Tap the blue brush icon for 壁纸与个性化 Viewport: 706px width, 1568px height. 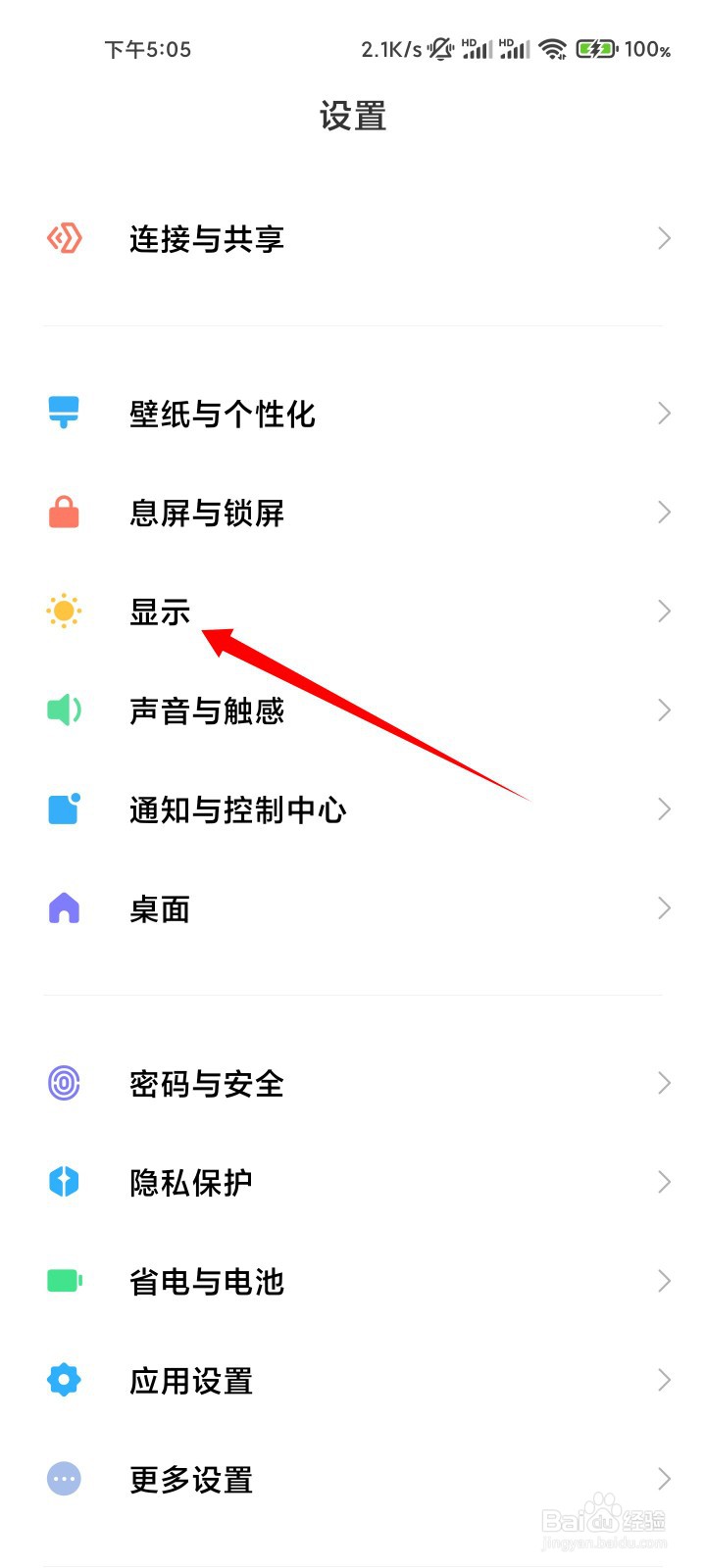point(63,414)
